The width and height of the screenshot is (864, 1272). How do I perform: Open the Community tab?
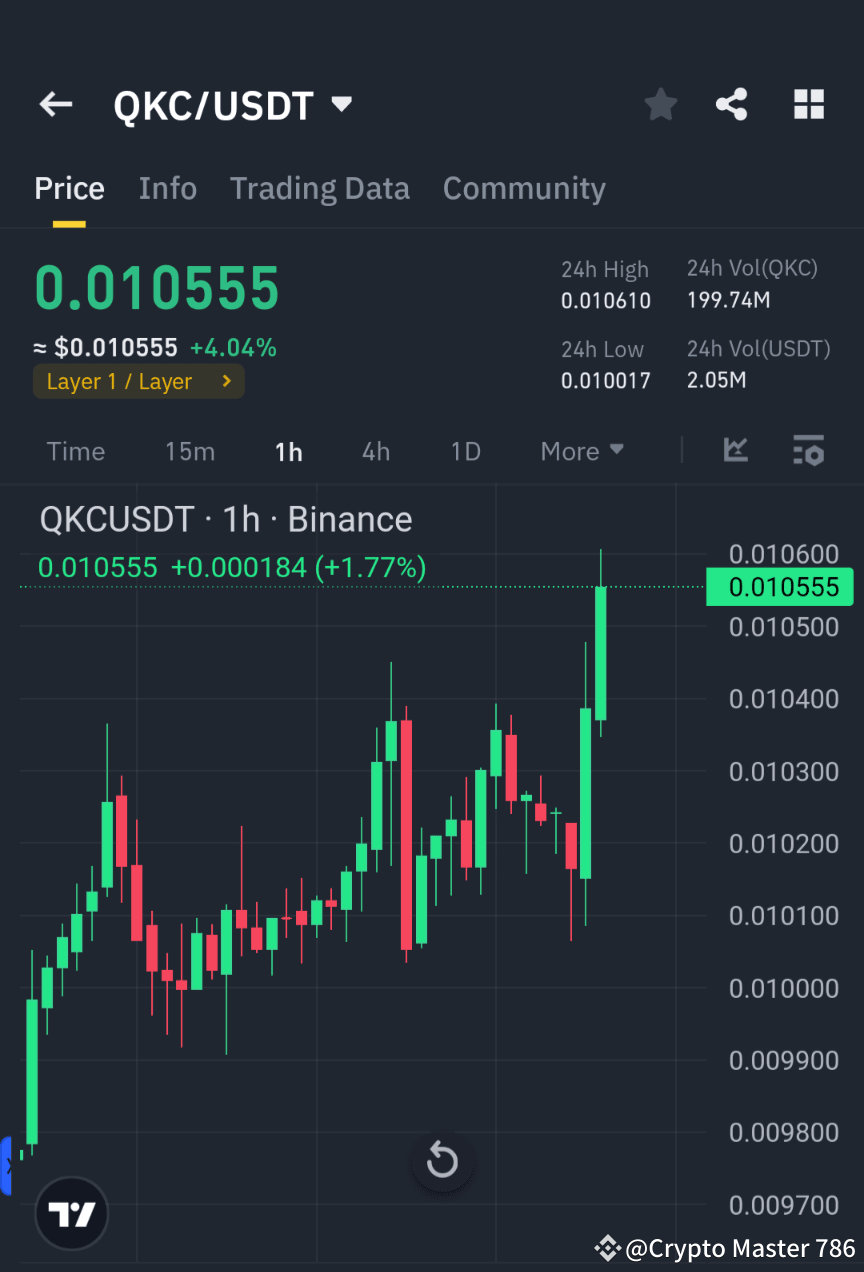point(524,188)
